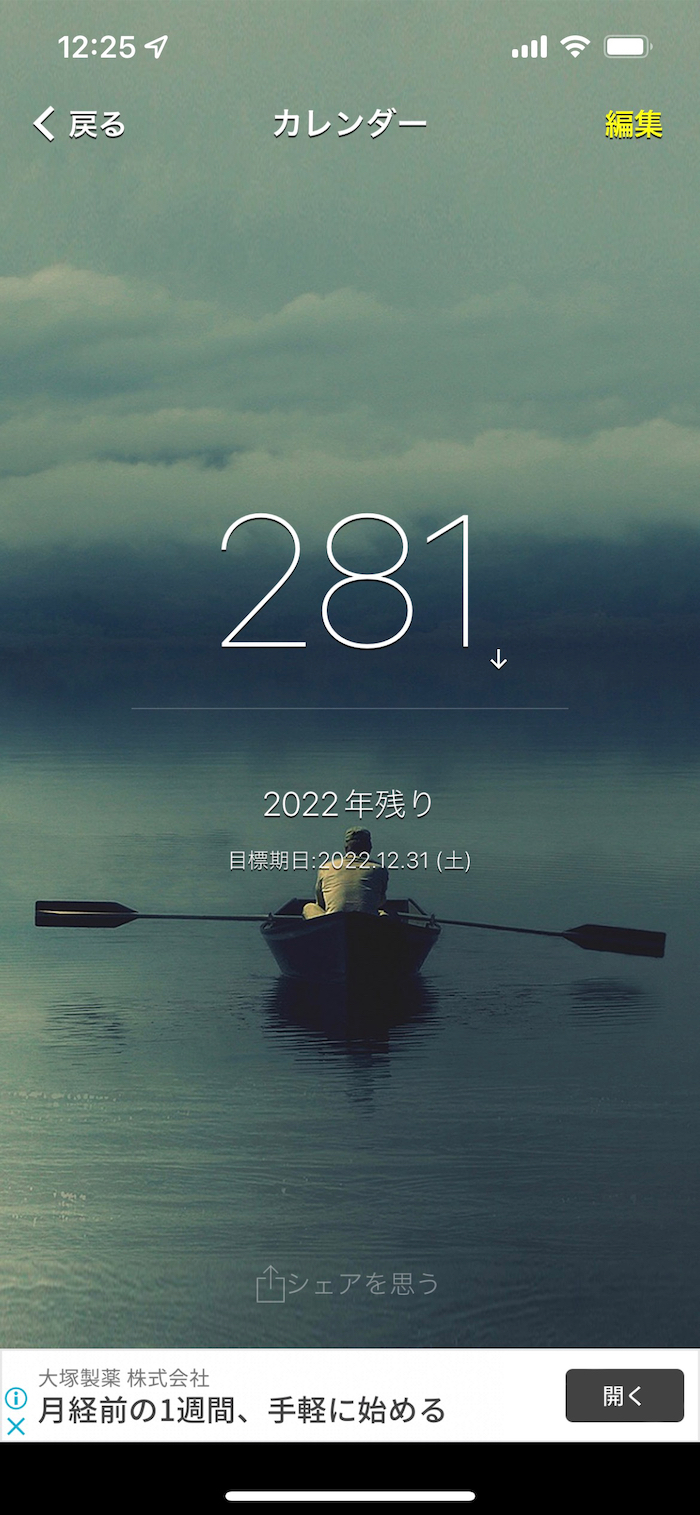Go back with the 戻る button
Image resolution: width=700 pixels, height=1515 pixels.
(x=80, y=125)
